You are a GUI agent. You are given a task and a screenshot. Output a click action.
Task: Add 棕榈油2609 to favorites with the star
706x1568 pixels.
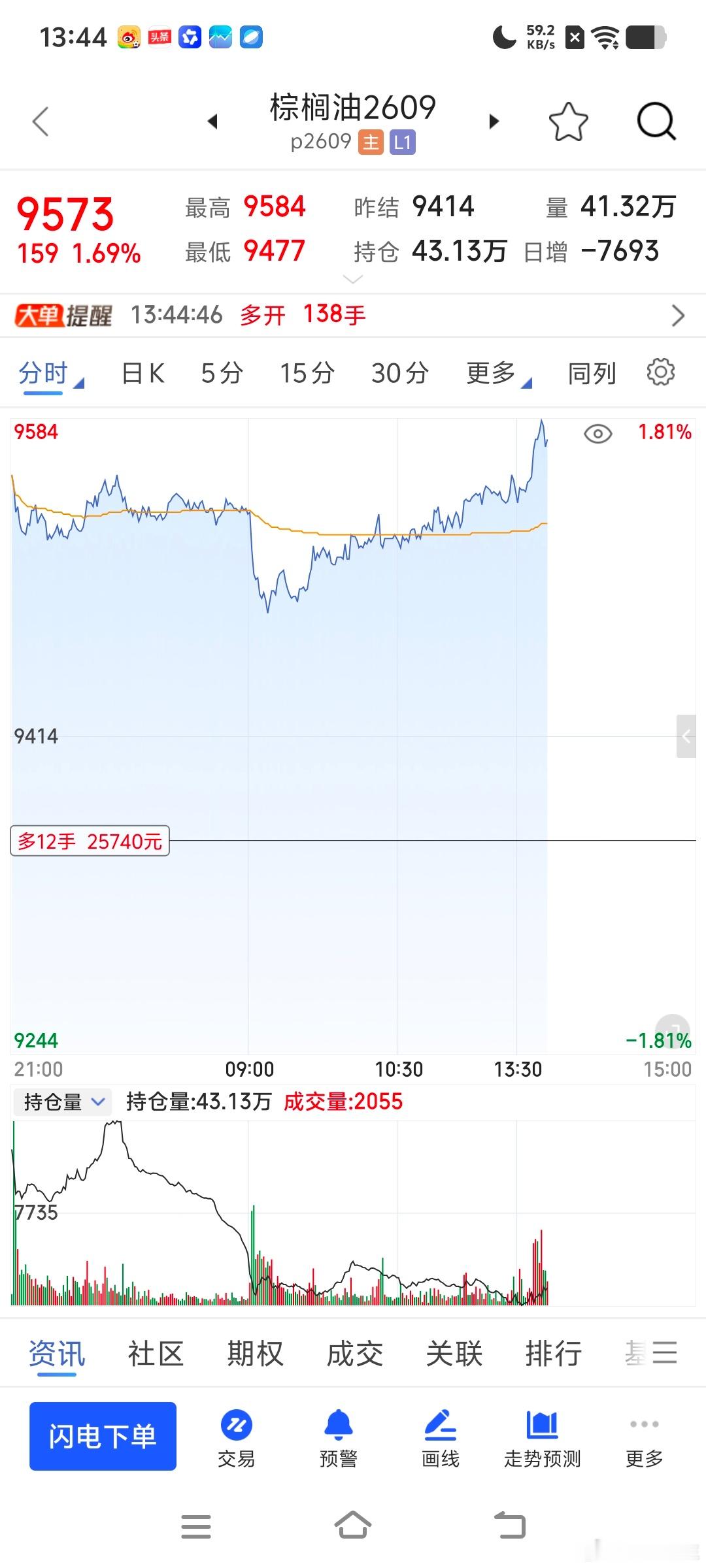pyautogui.click(x=568, y=122)
